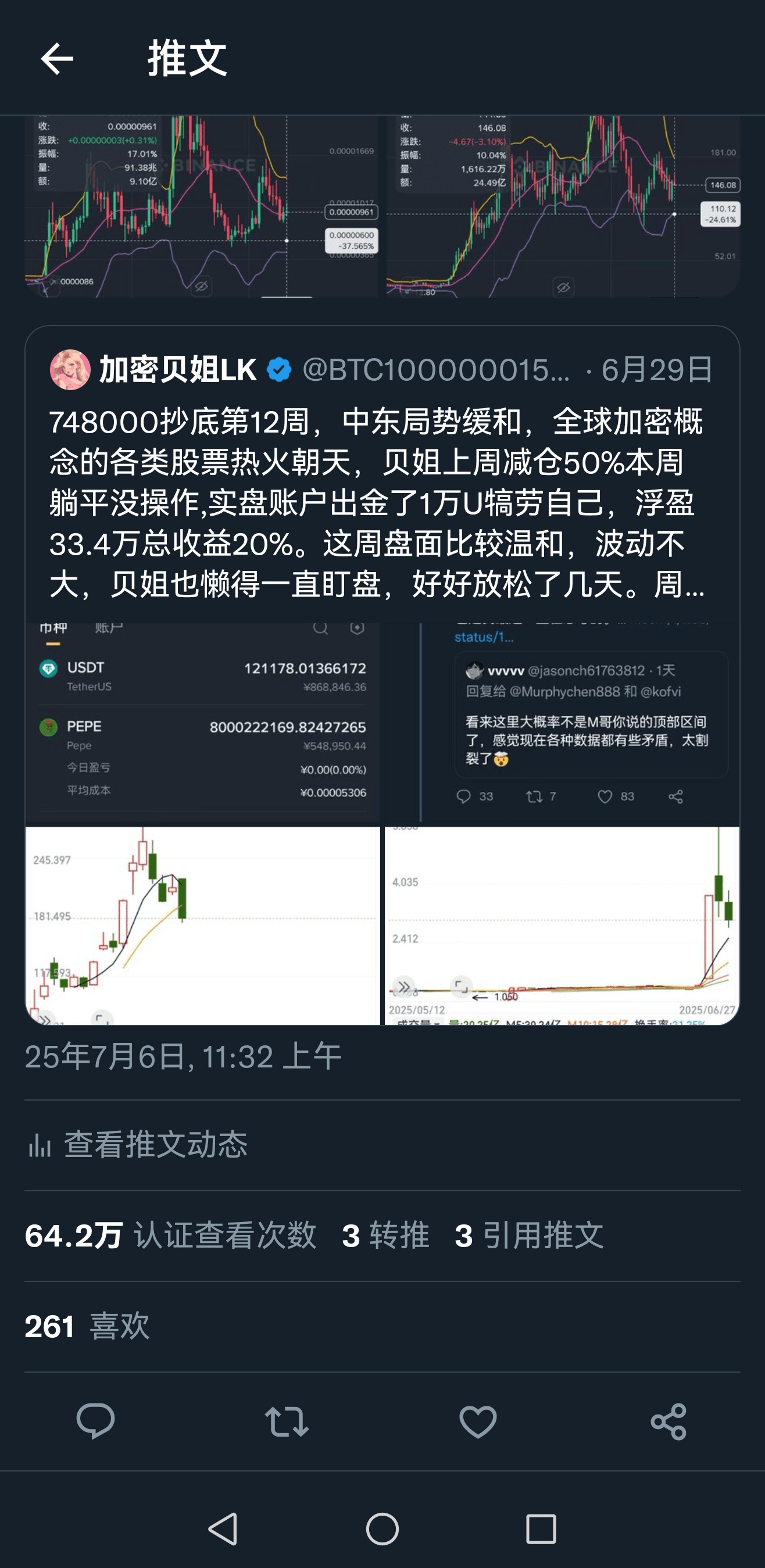
Task: Reply to this tweet
Action: pyautogui.click(x=95, y=1421)
